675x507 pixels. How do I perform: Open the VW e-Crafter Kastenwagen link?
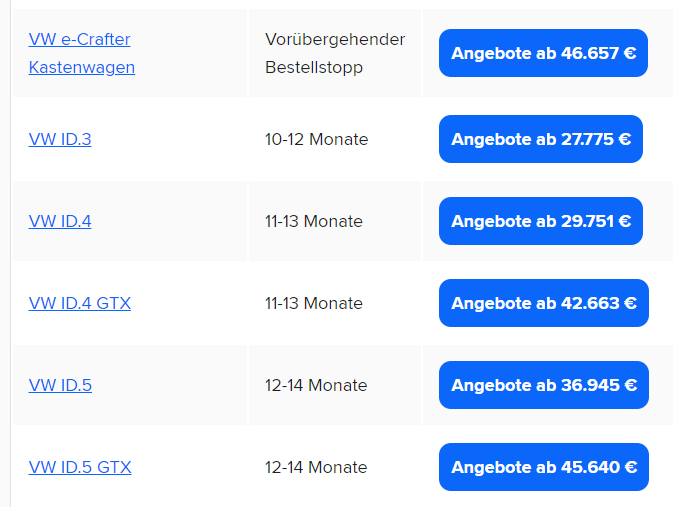[81, 53]
